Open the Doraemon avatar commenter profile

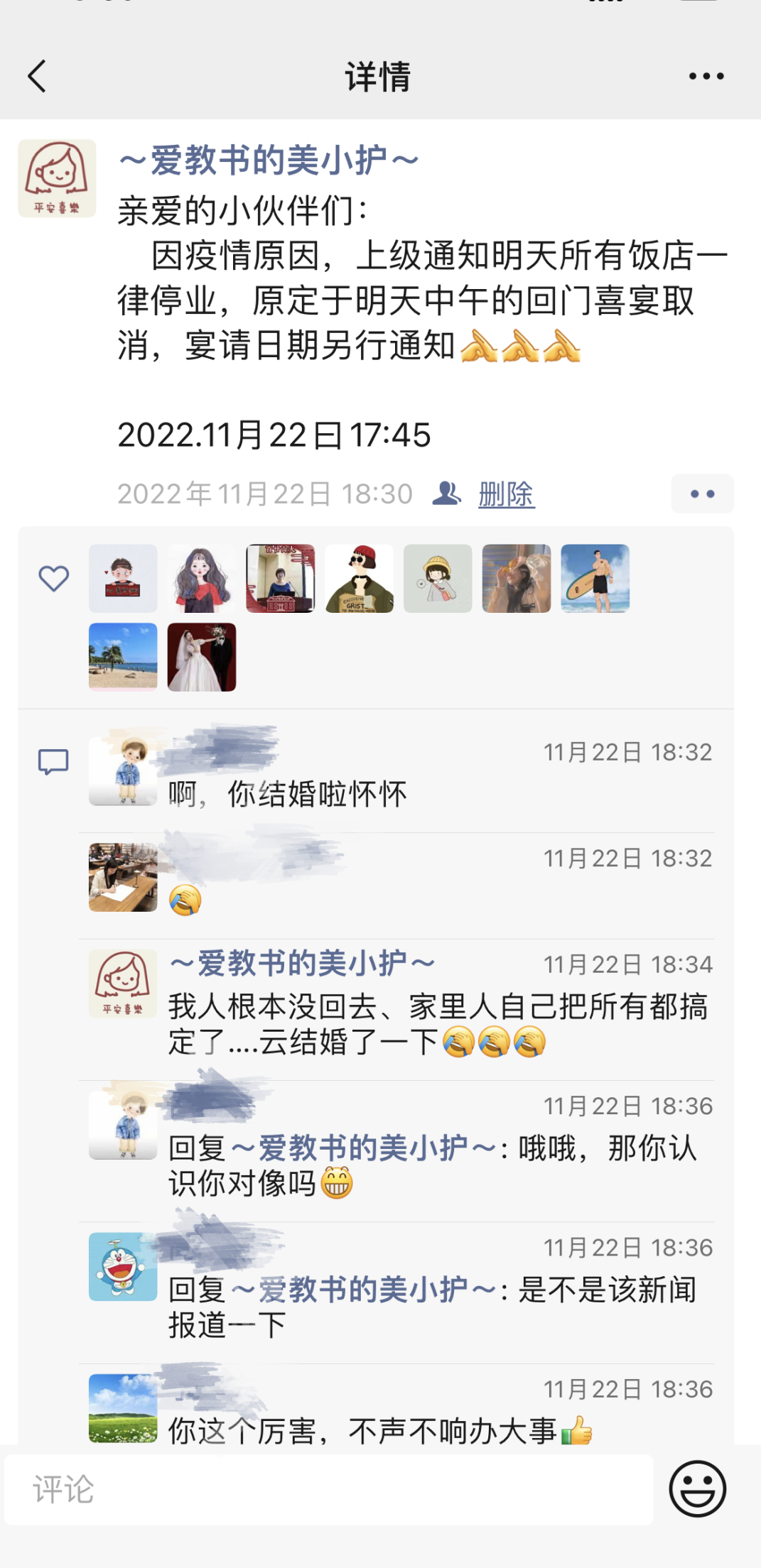click(123, 1266)
